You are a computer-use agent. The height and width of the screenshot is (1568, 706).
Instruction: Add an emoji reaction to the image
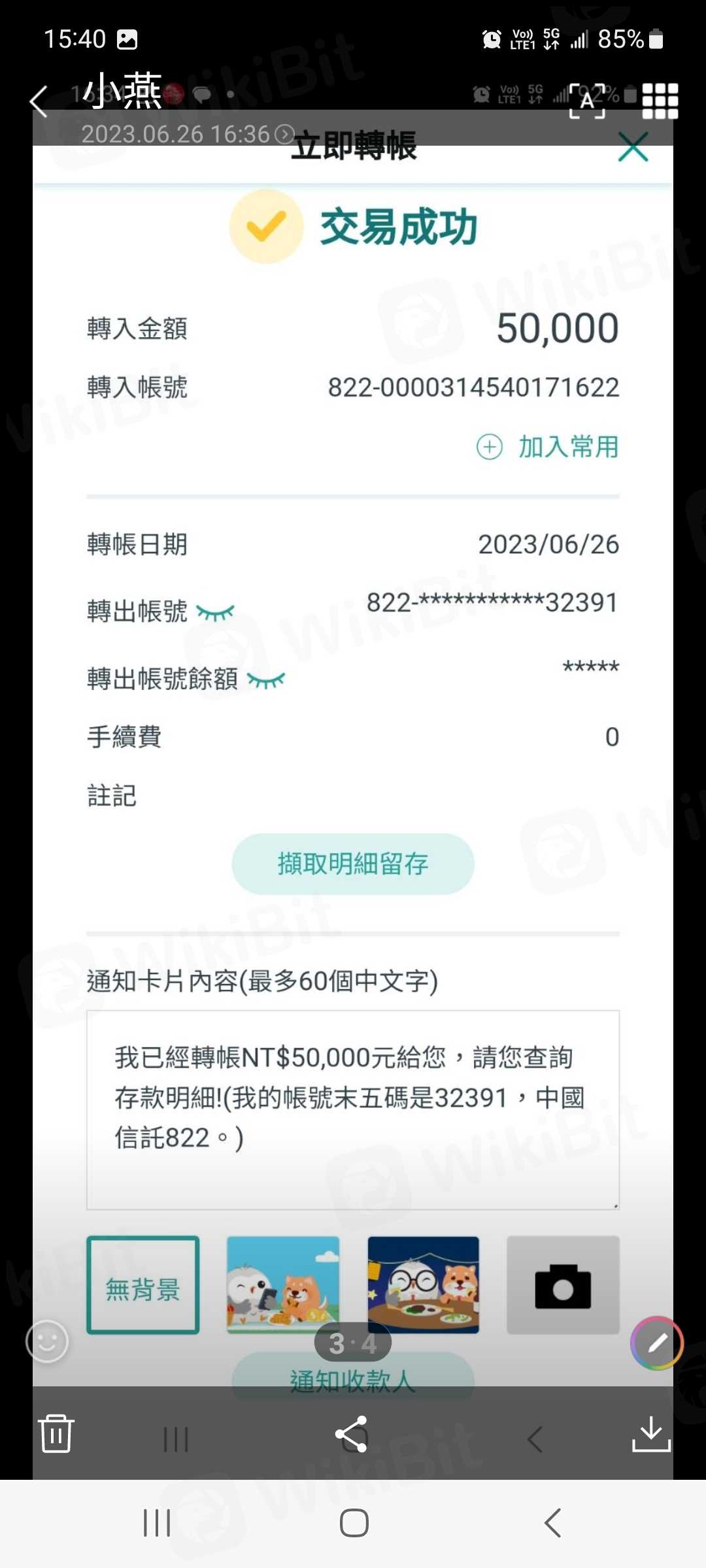(47, 1341)
